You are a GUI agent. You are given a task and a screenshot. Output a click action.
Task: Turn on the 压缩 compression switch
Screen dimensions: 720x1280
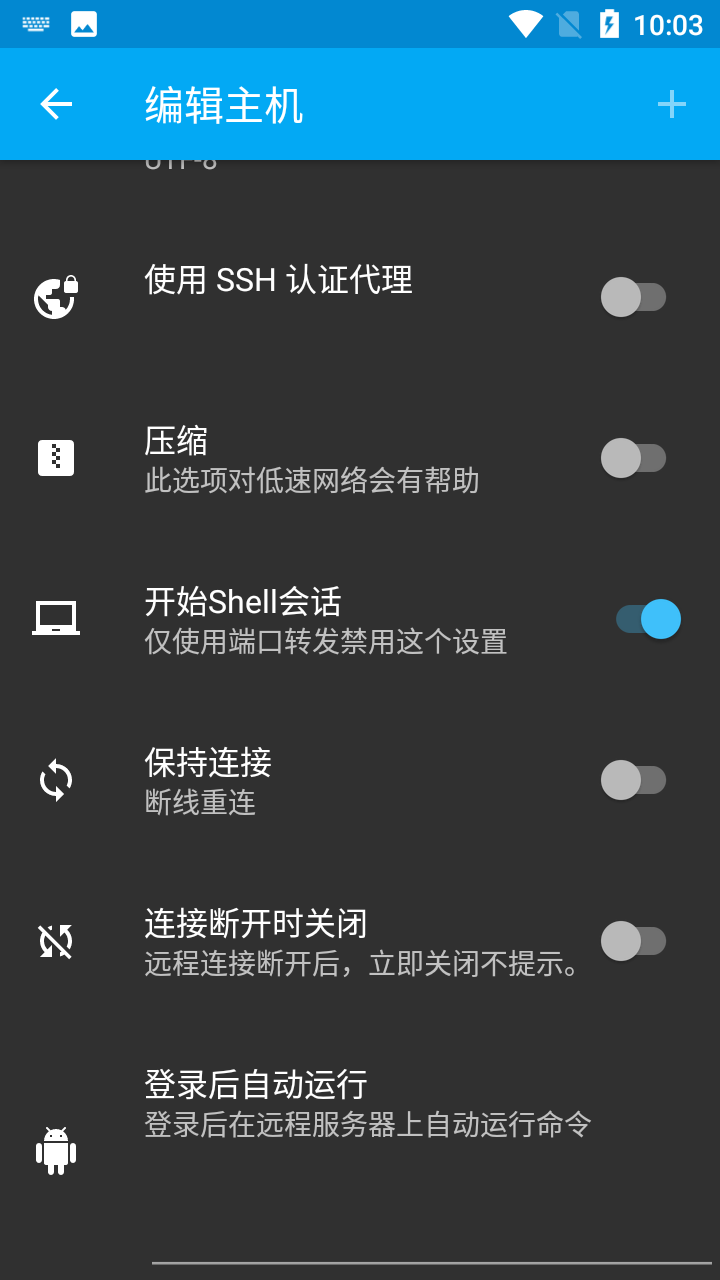tap(636, 457)
